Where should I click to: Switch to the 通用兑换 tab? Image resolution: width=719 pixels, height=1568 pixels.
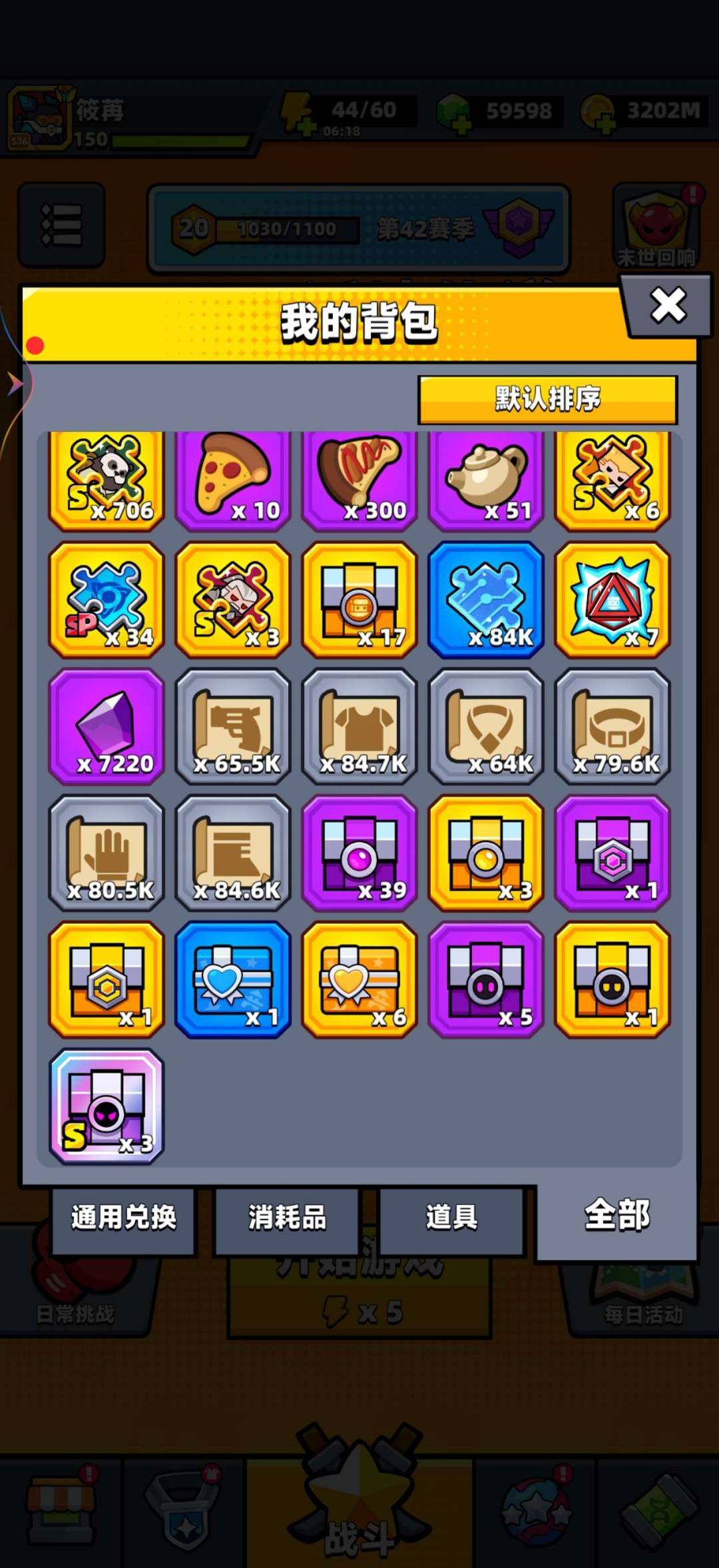123,1218
